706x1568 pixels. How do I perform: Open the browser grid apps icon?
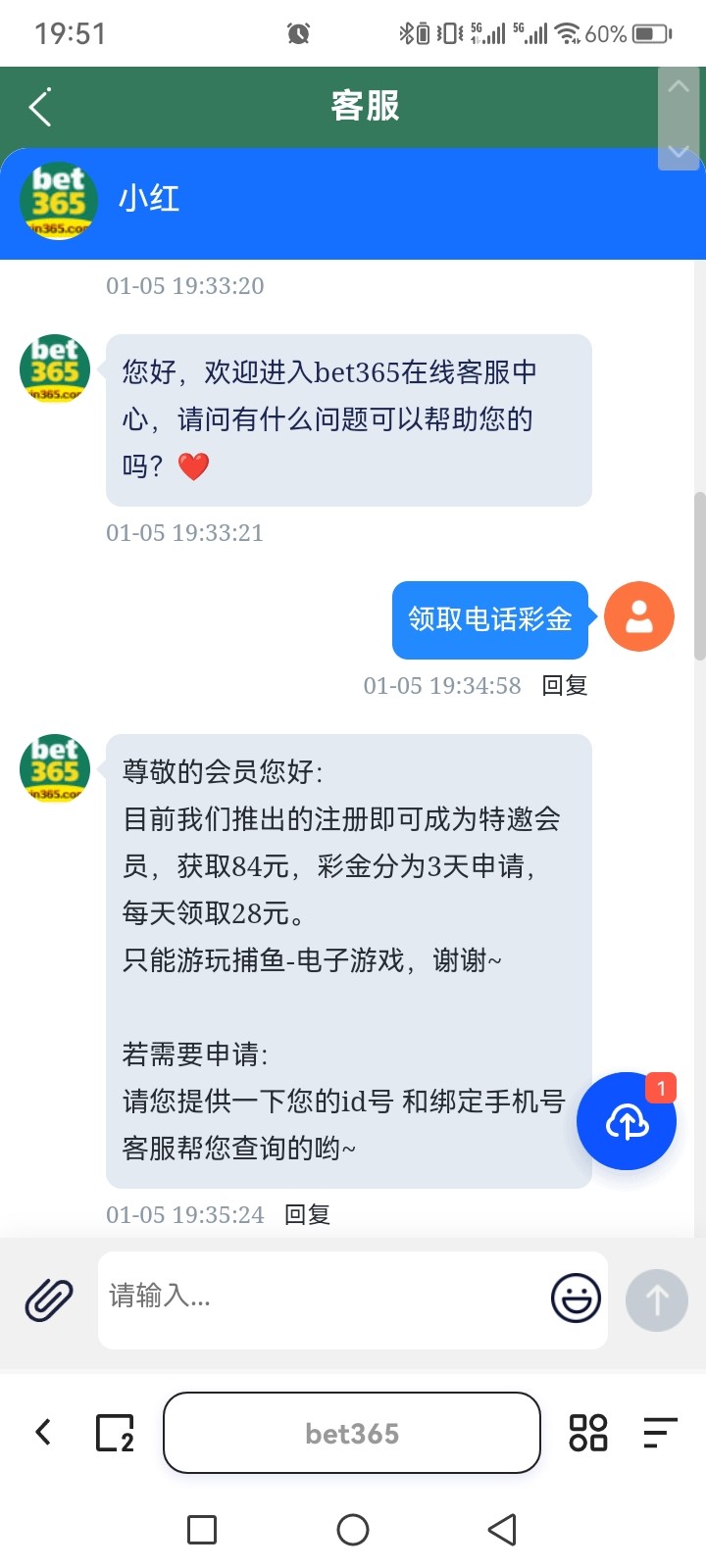[x=588, y=1433]
